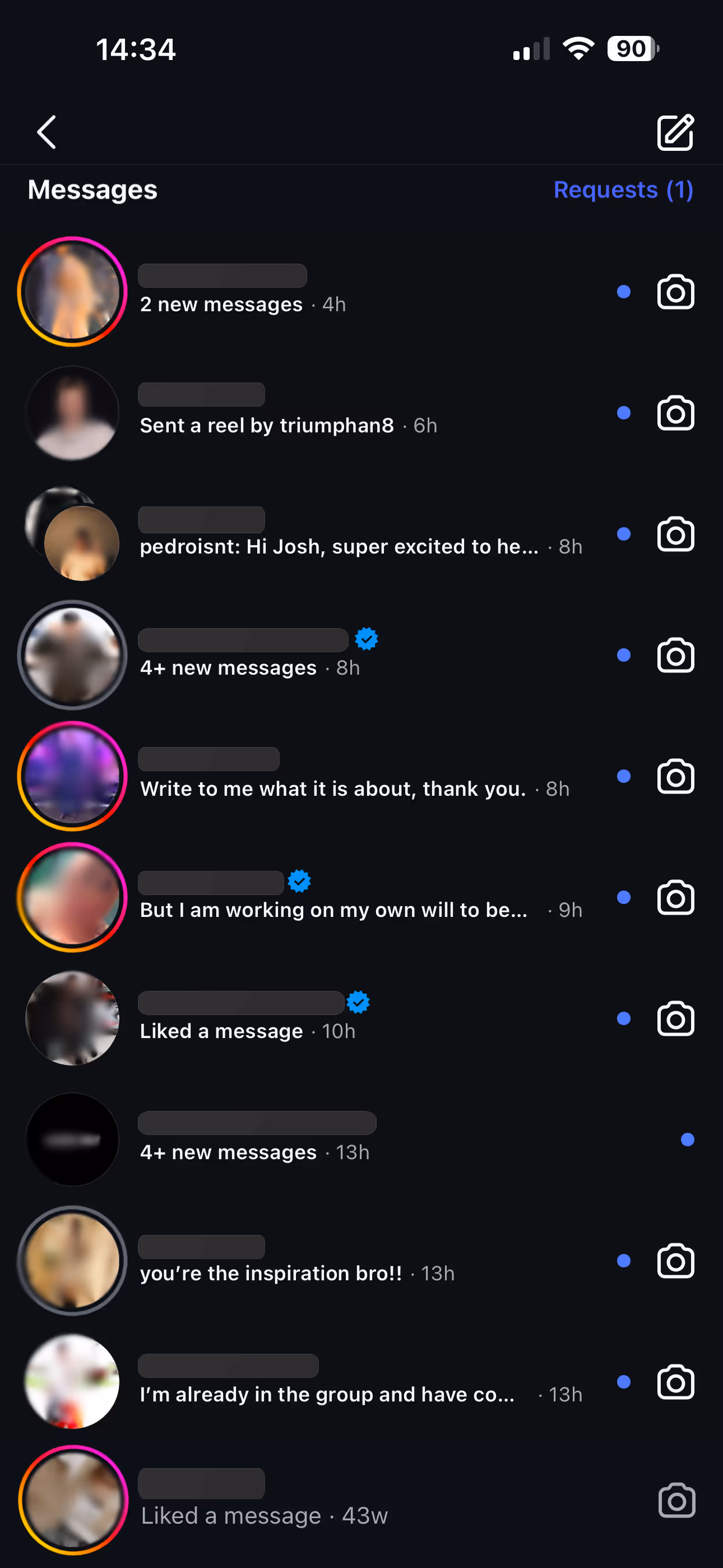Tap camera icon beside 'you're the inspiration bro!!'

coord(675,1261)
